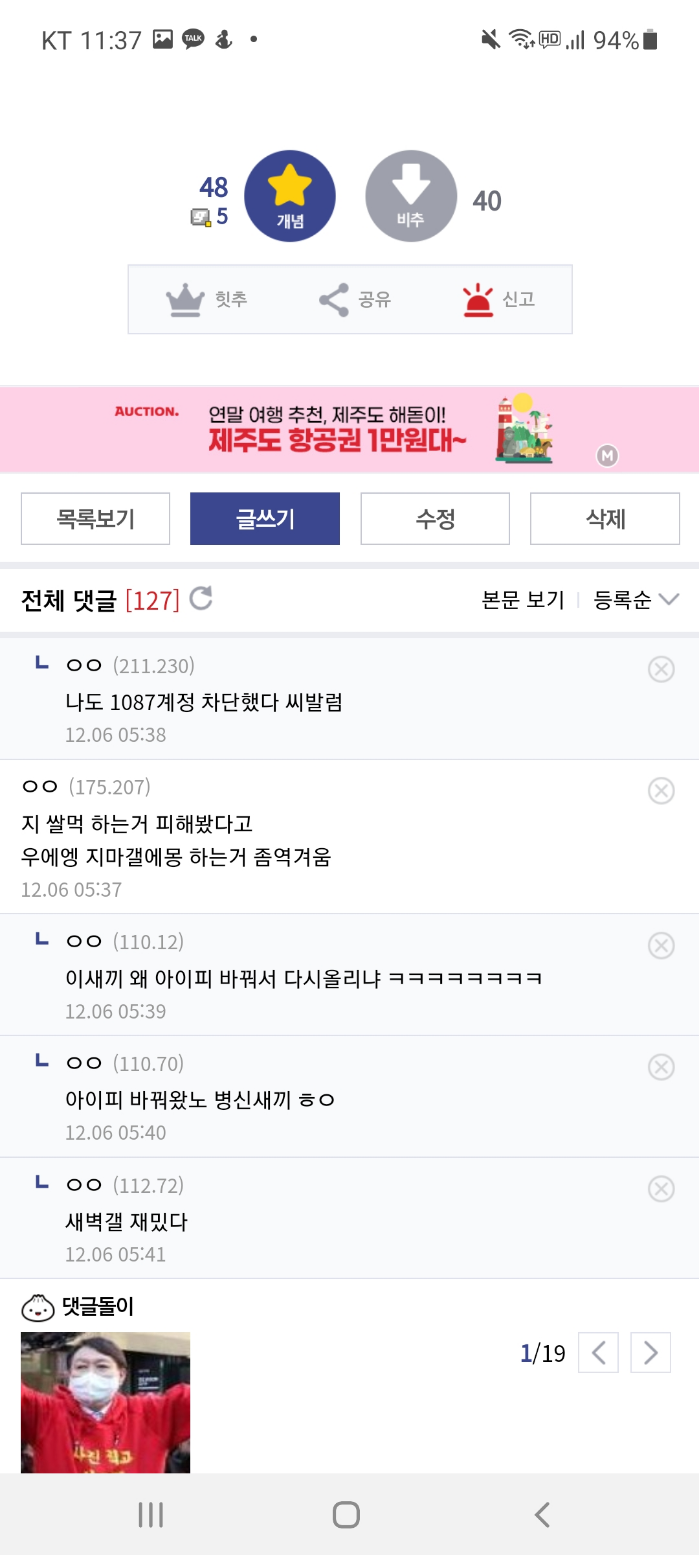This screenshot has width=699, height=1555.
Task: Downvote the post with the 비추 button
Action: (x=411, y=196)
